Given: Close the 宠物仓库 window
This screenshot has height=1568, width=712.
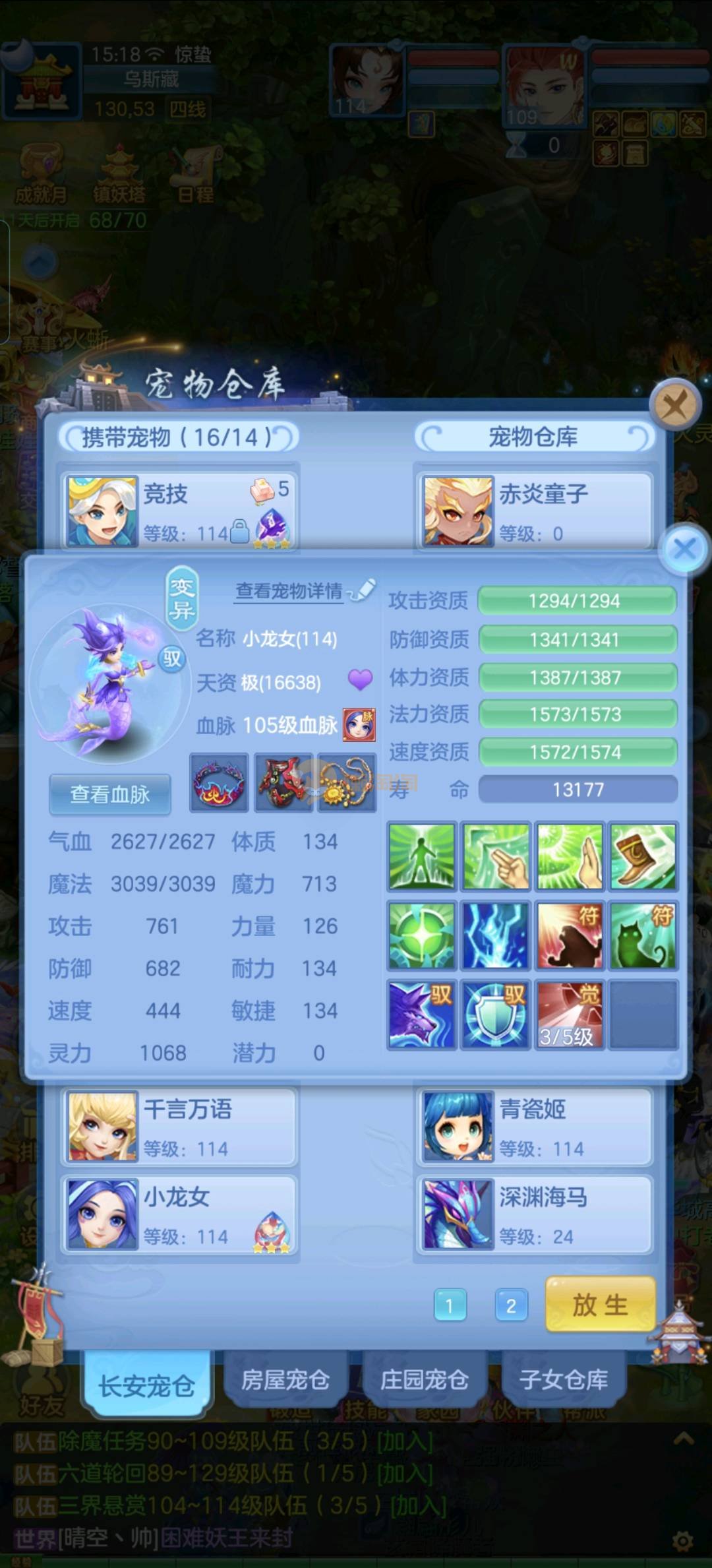Looking at the screenshot, I should 674,403.
